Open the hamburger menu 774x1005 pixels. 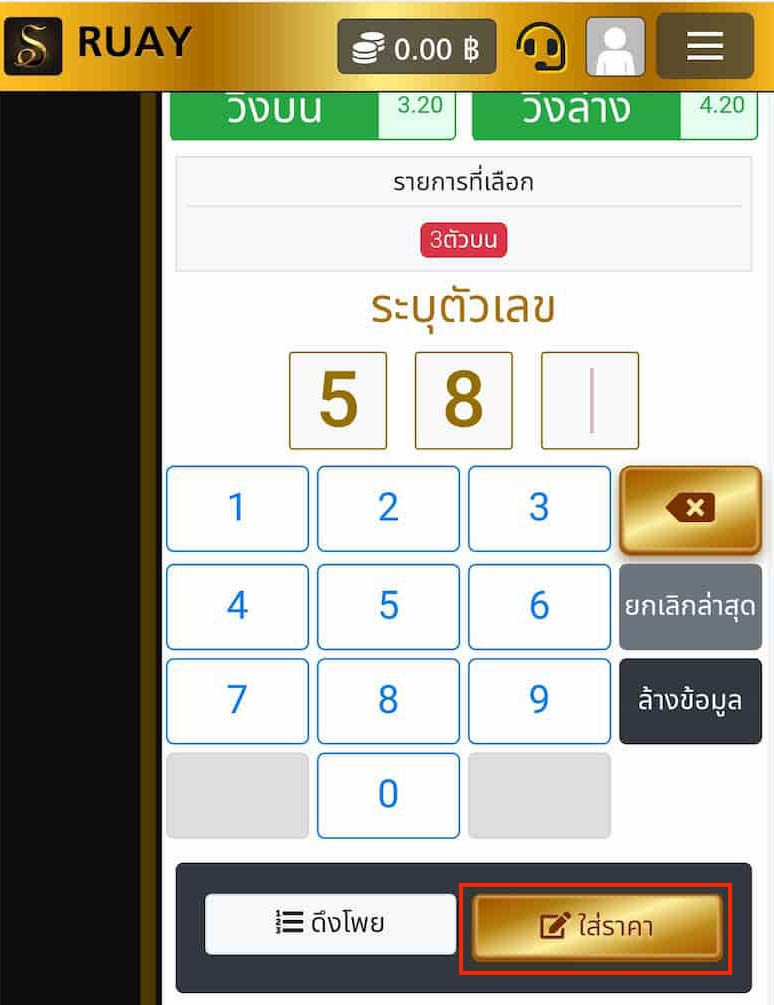pos(705,46)
